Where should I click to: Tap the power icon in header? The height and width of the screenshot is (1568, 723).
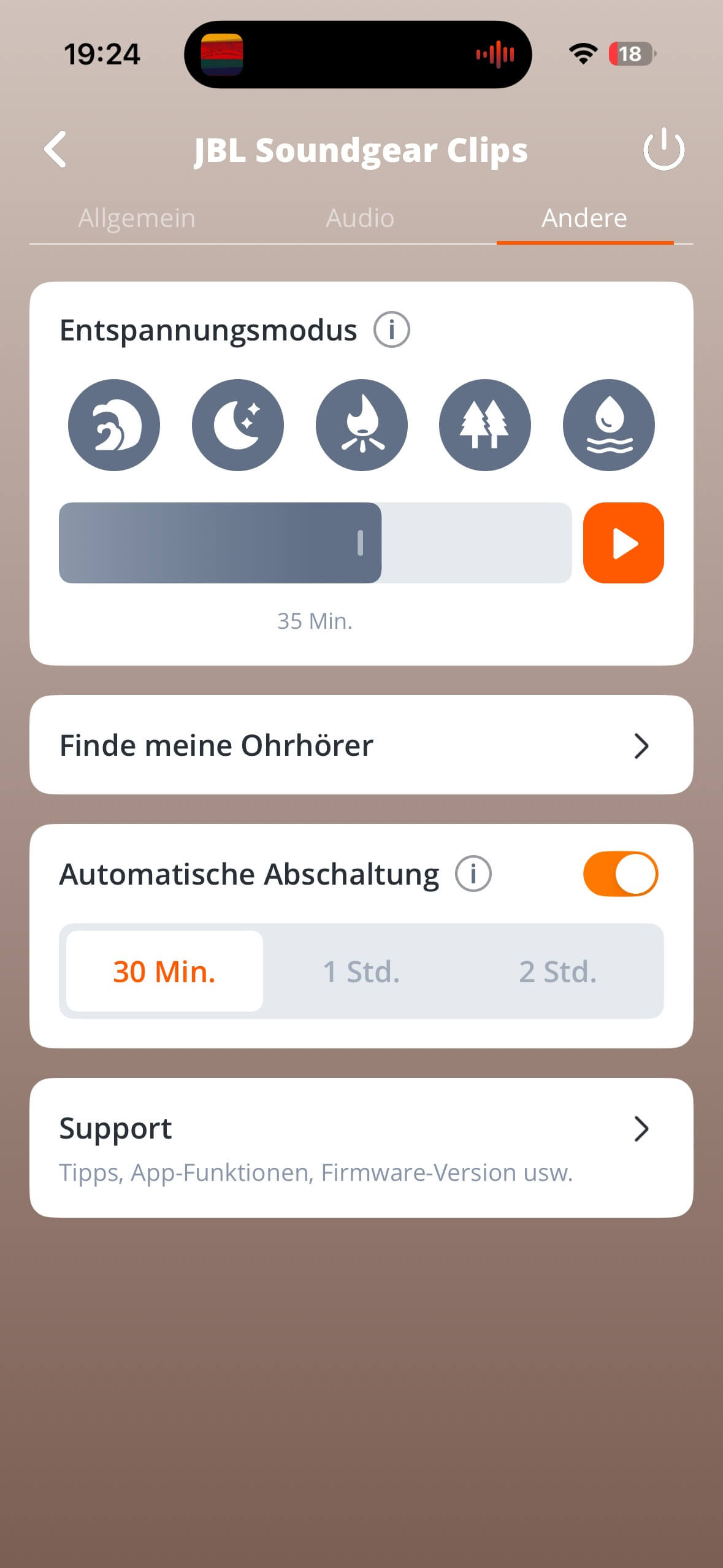click(664, 149)
